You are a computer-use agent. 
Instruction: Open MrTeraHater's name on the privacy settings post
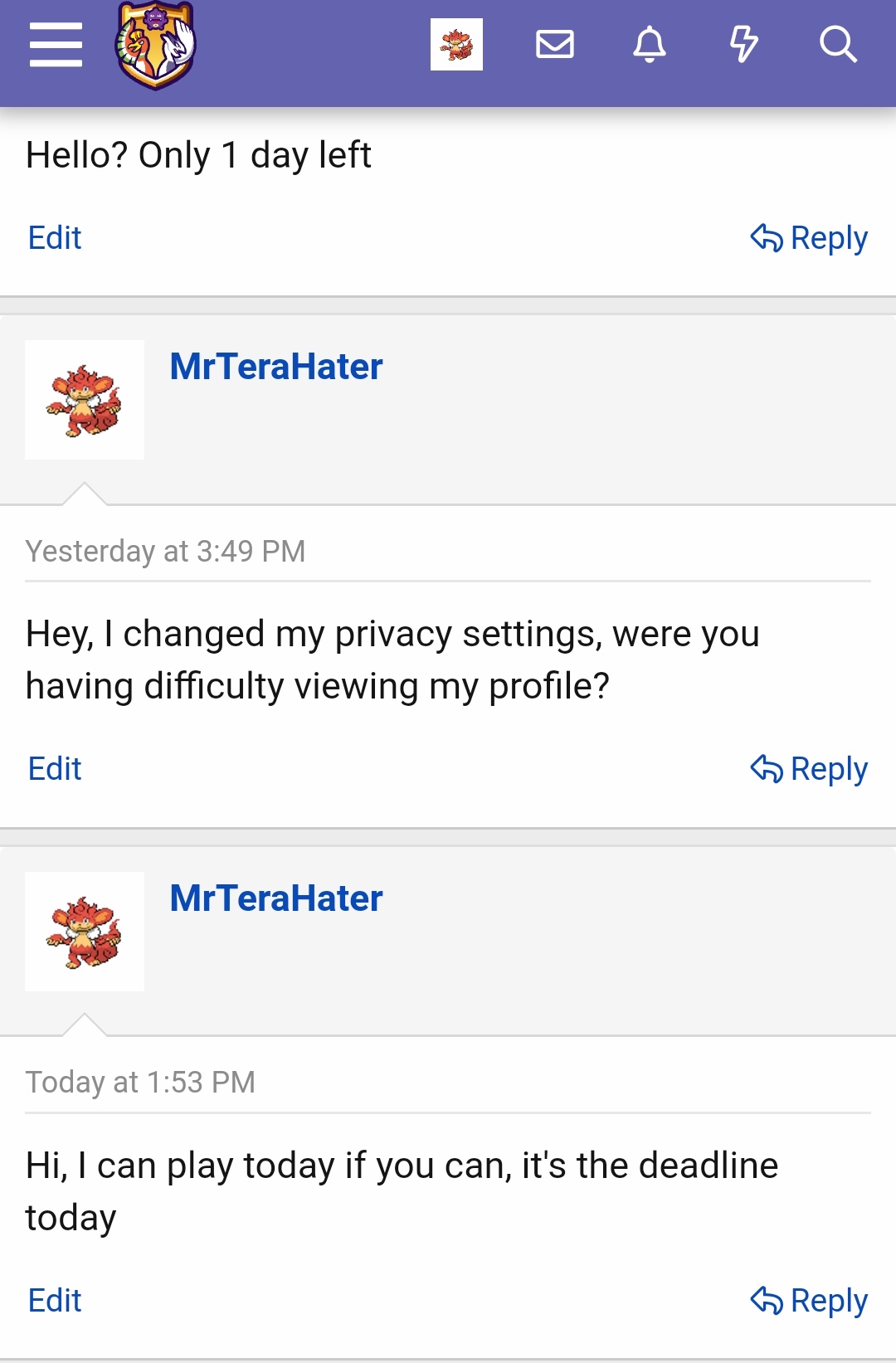tap(276, 367)
